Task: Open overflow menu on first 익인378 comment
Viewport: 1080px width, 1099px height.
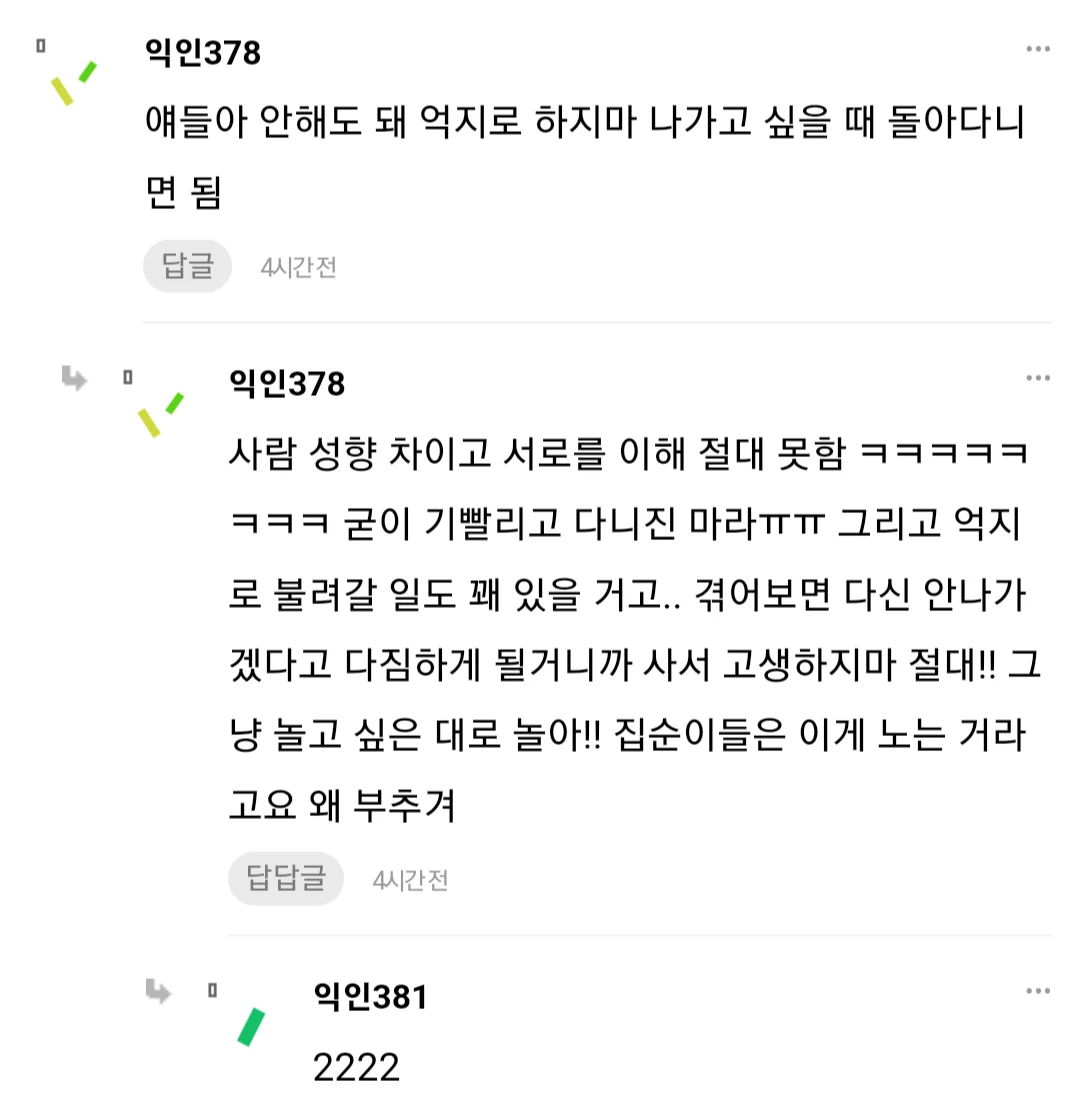Action: pos(1038,49)
